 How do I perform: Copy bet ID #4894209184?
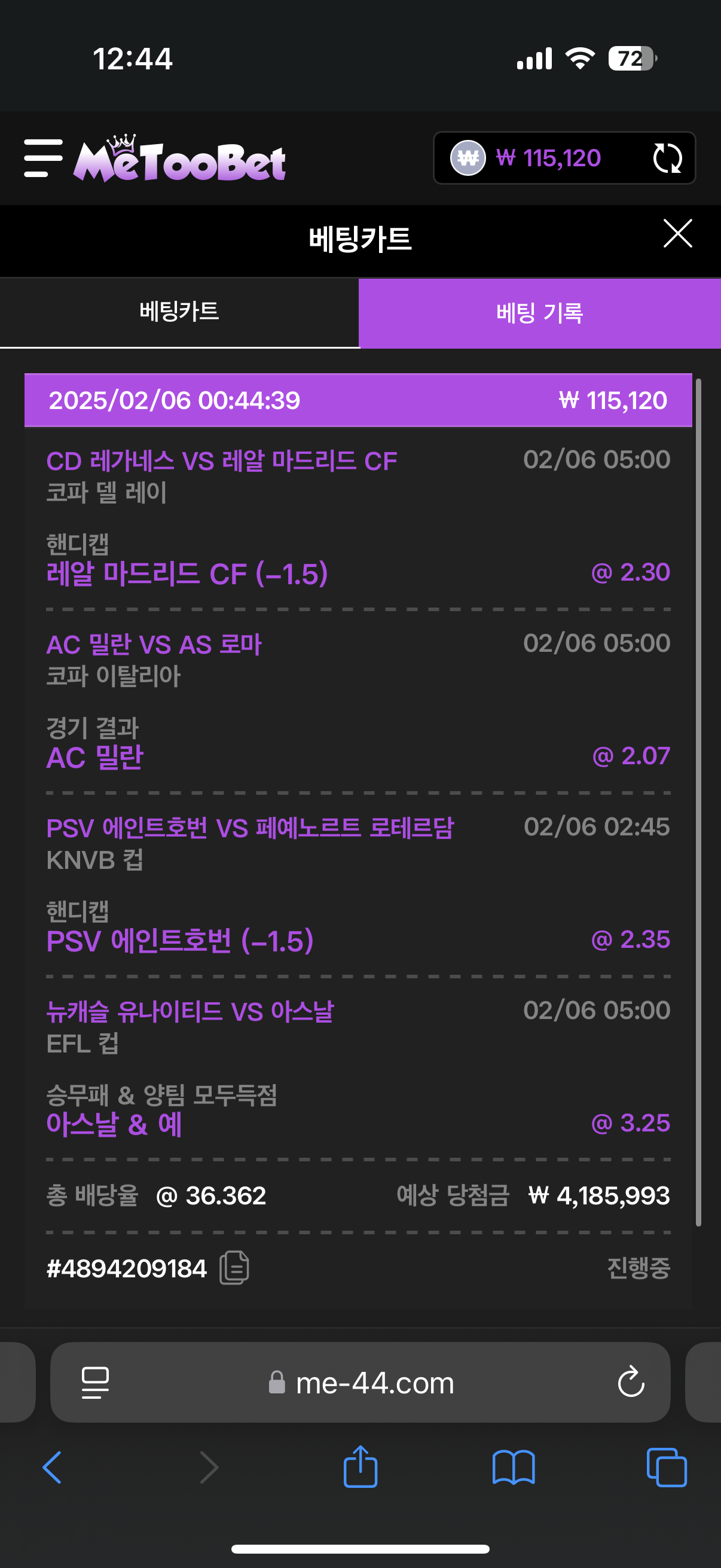click(234, 1268)
